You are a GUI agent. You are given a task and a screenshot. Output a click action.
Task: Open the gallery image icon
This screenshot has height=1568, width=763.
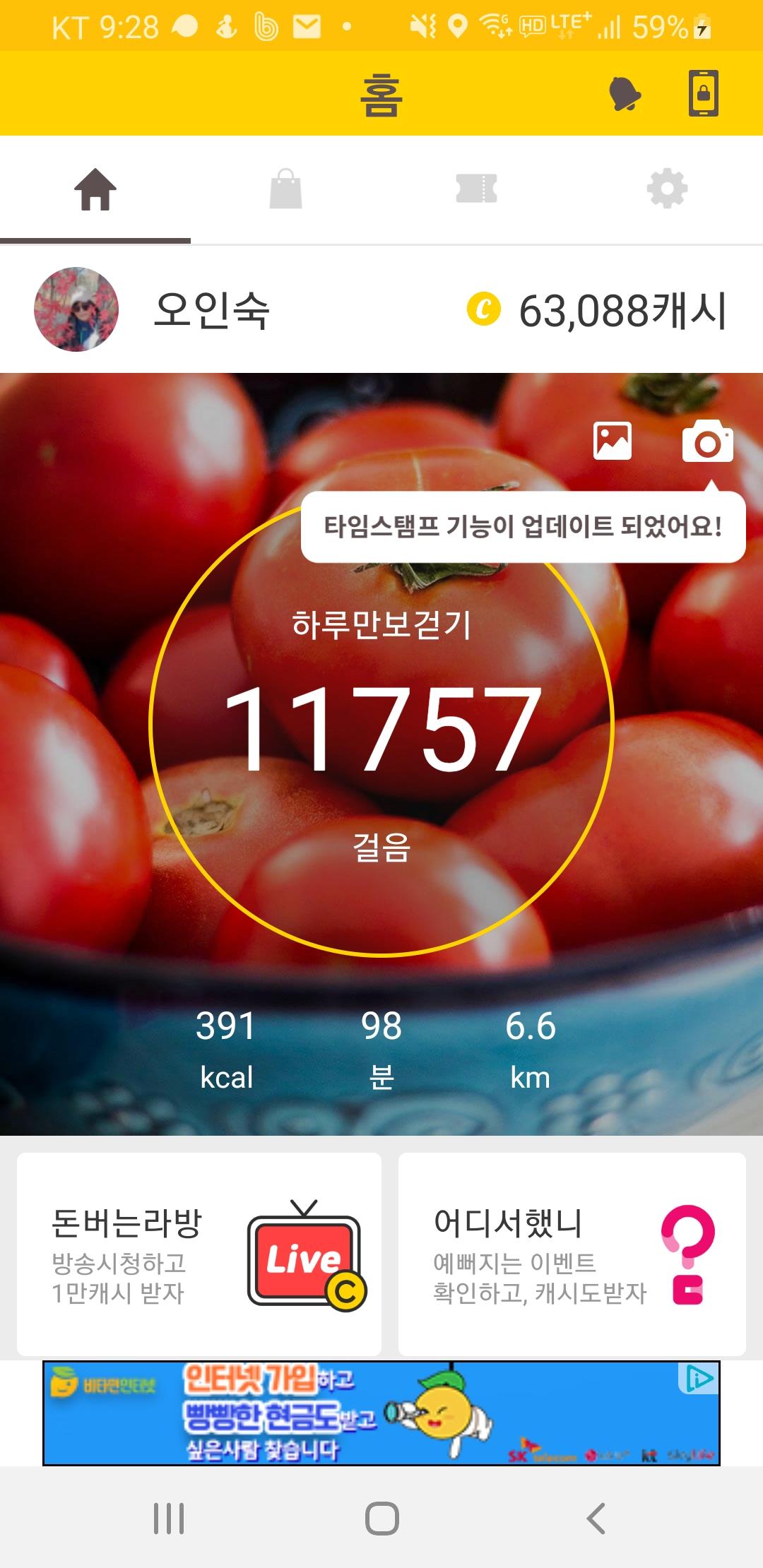click(x=613, y=441)
